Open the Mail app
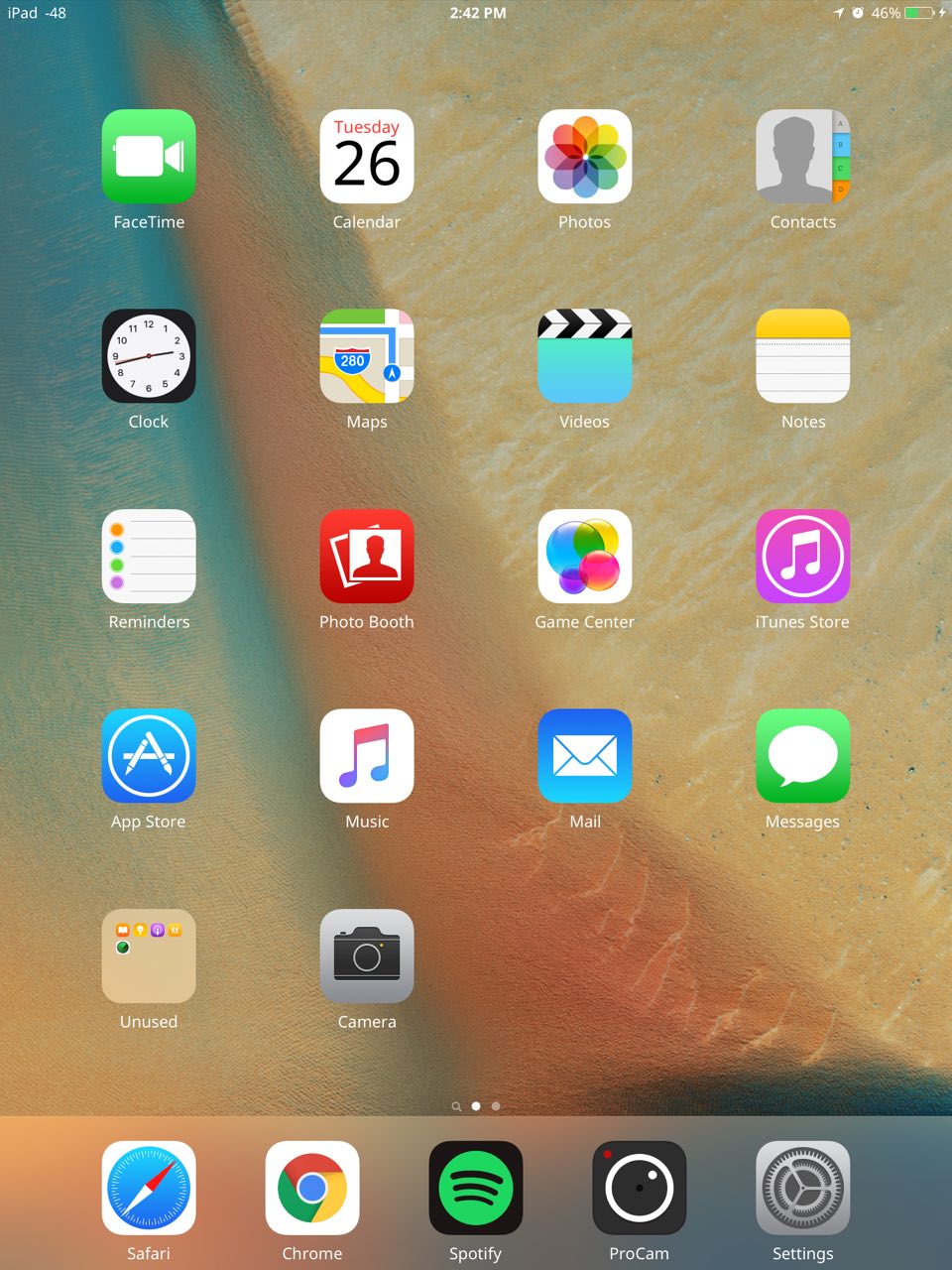 [x=585, y=756]
